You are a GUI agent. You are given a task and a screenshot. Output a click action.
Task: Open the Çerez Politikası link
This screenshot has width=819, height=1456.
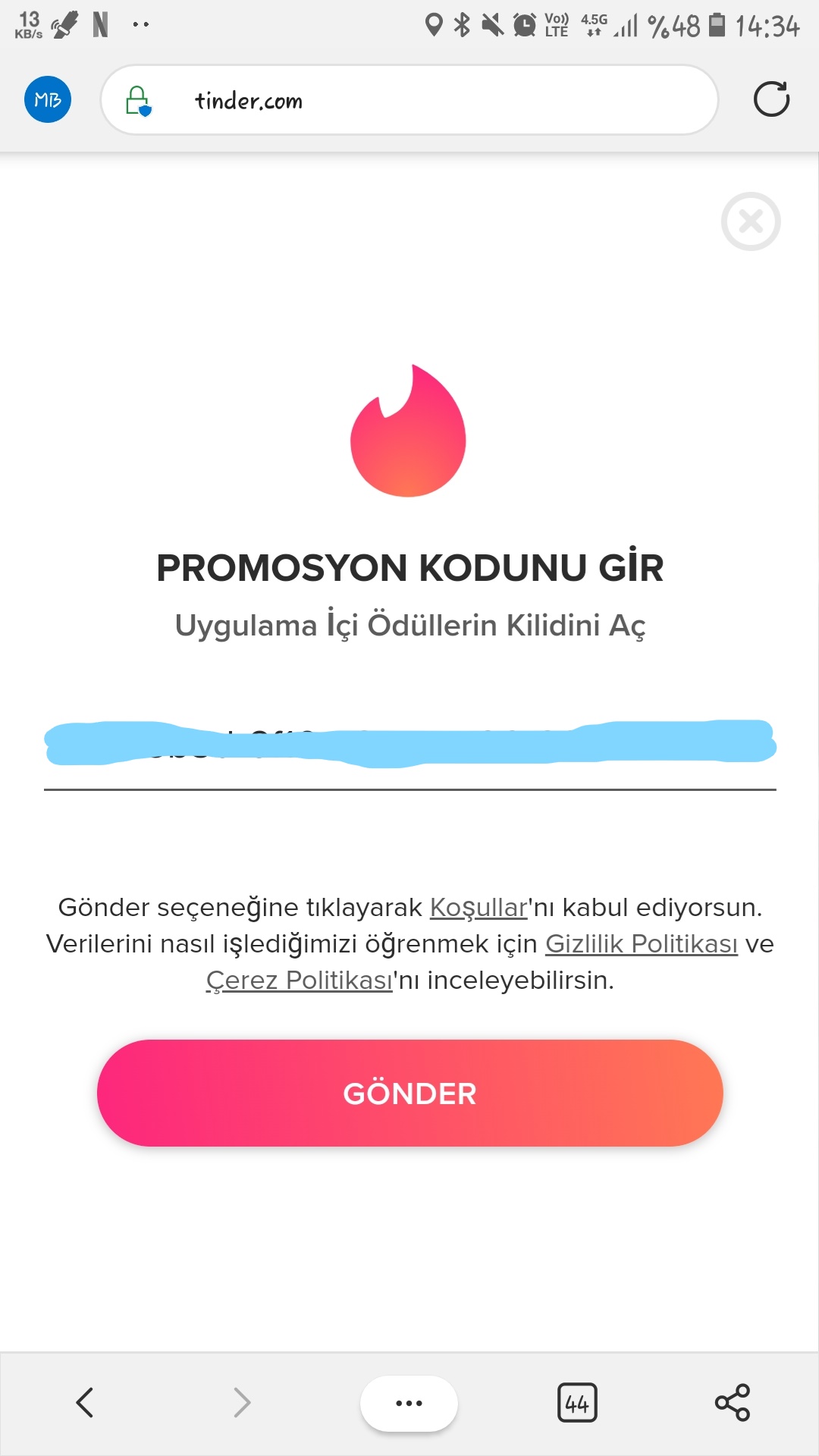point(300,981)
